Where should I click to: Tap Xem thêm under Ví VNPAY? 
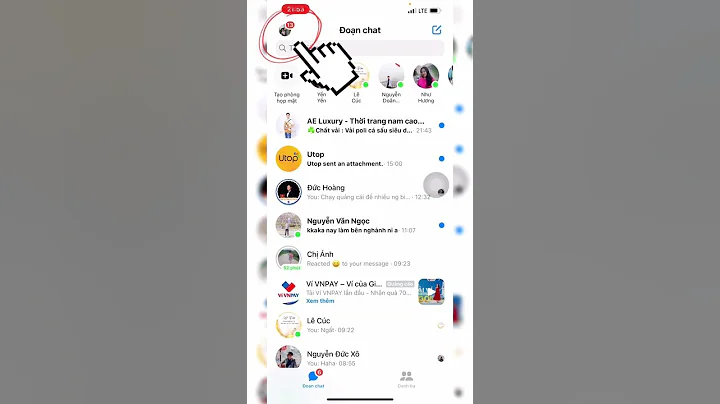point(321,301)
